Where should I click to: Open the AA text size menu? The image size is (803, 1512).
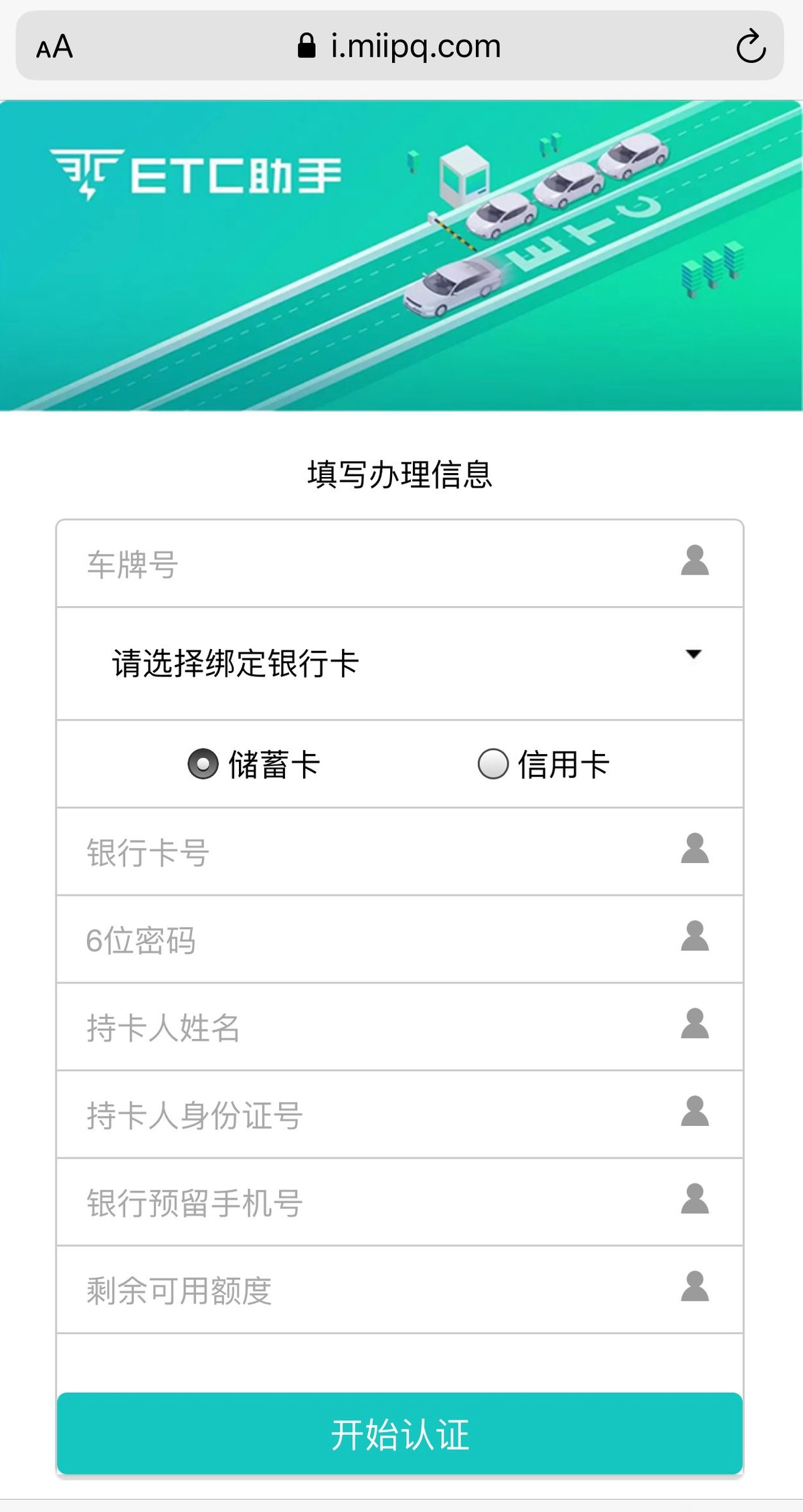54,48
